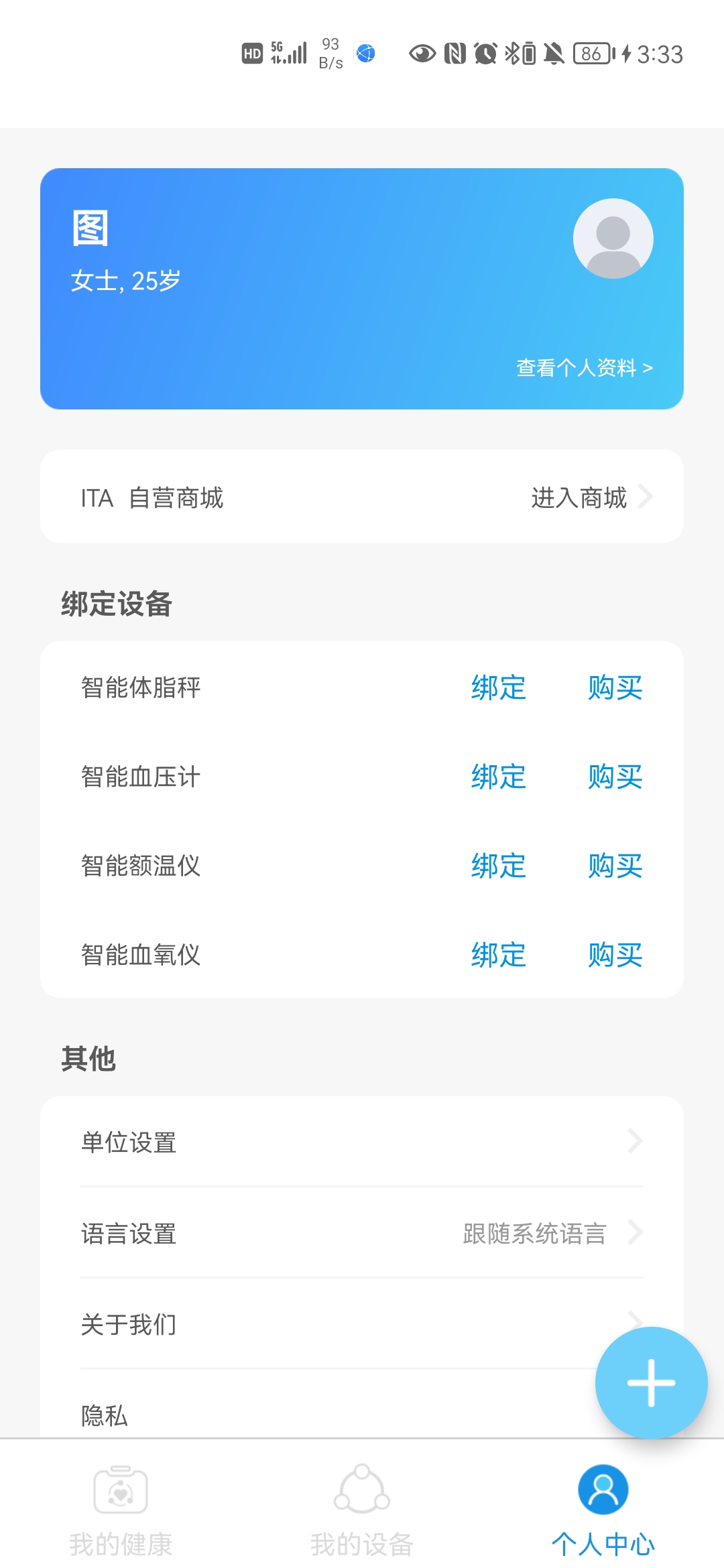Viewport: 724px width, 1568px height.
Task: Tap the profile avatar image
Action: click(613, 239)
